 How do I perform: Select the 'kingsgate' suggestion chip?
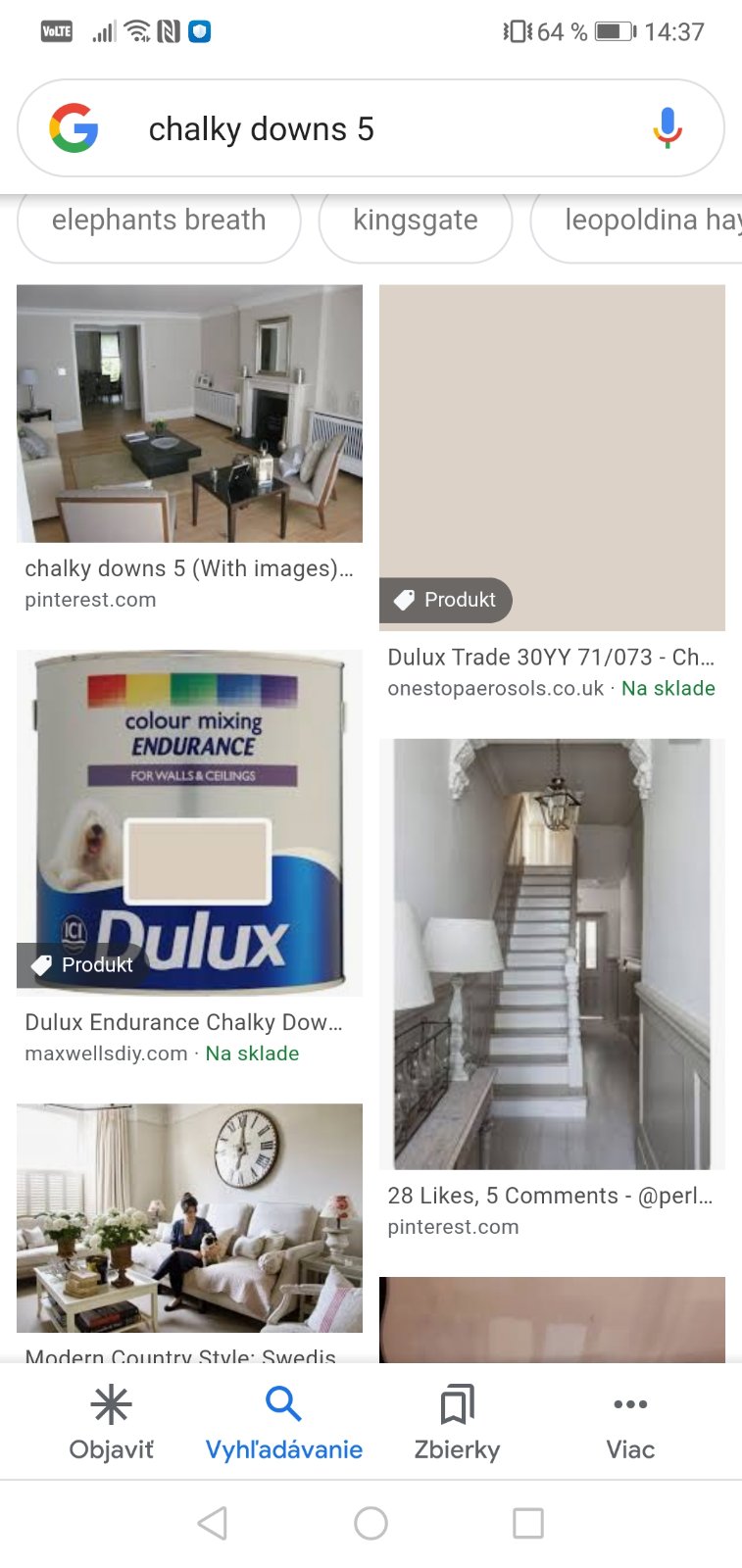415,220
